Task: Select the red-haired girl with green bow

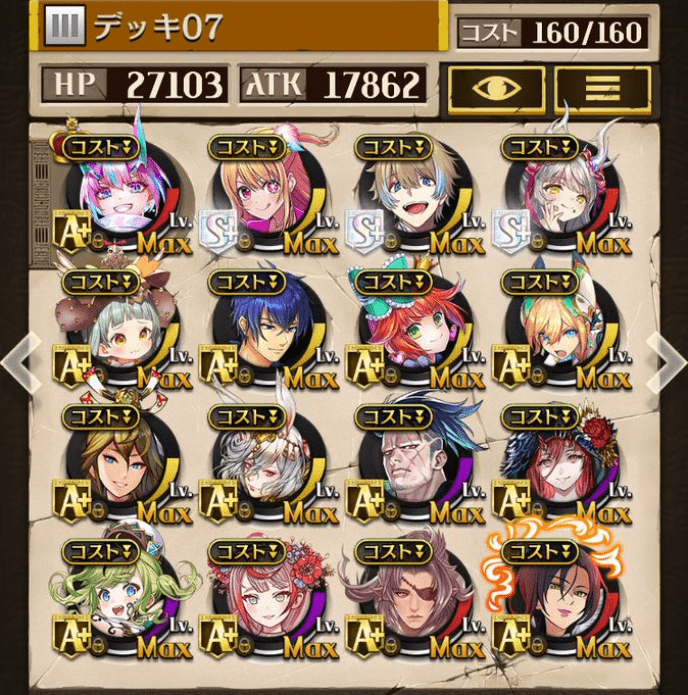Action: [408, 330]
